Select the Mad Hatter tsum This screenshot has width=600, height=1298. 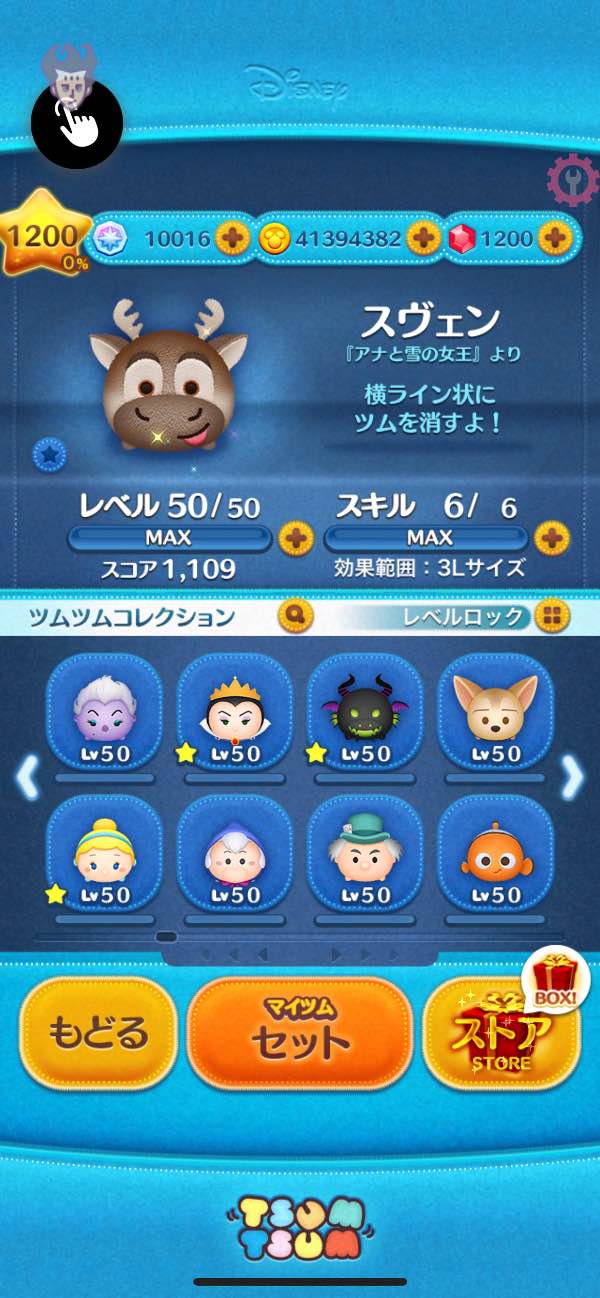coord(365,855)
